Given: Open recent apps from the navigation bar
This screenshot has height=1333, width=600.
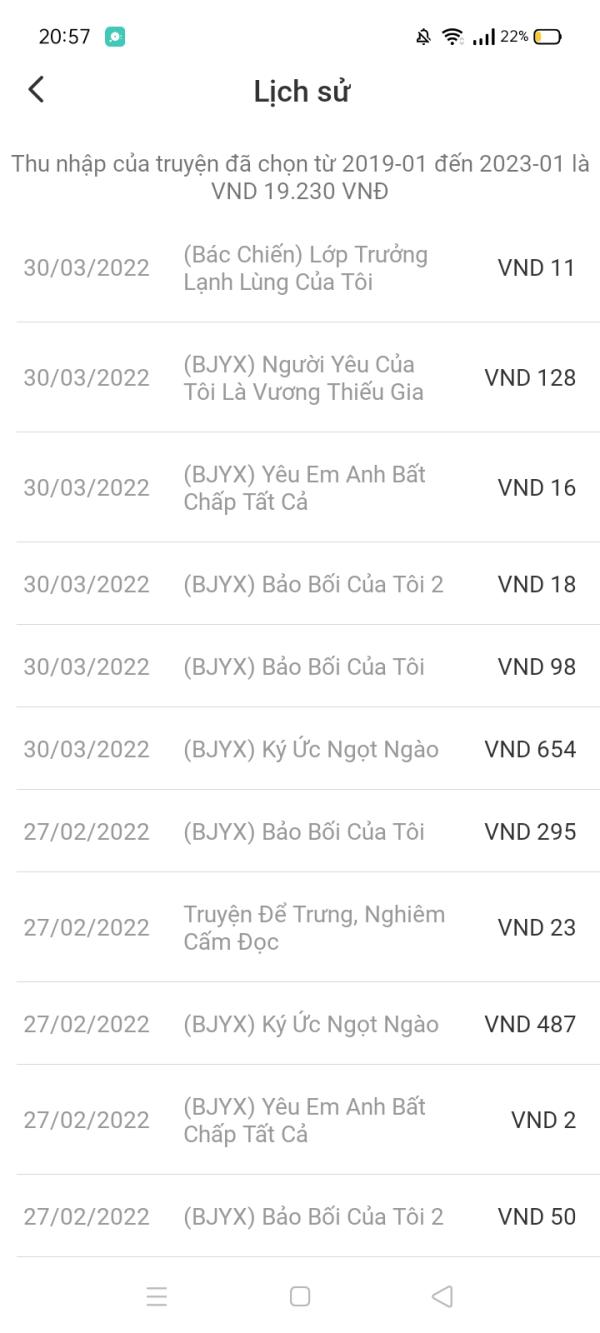Looking at the screenshot, I should tap(157, 1296).
